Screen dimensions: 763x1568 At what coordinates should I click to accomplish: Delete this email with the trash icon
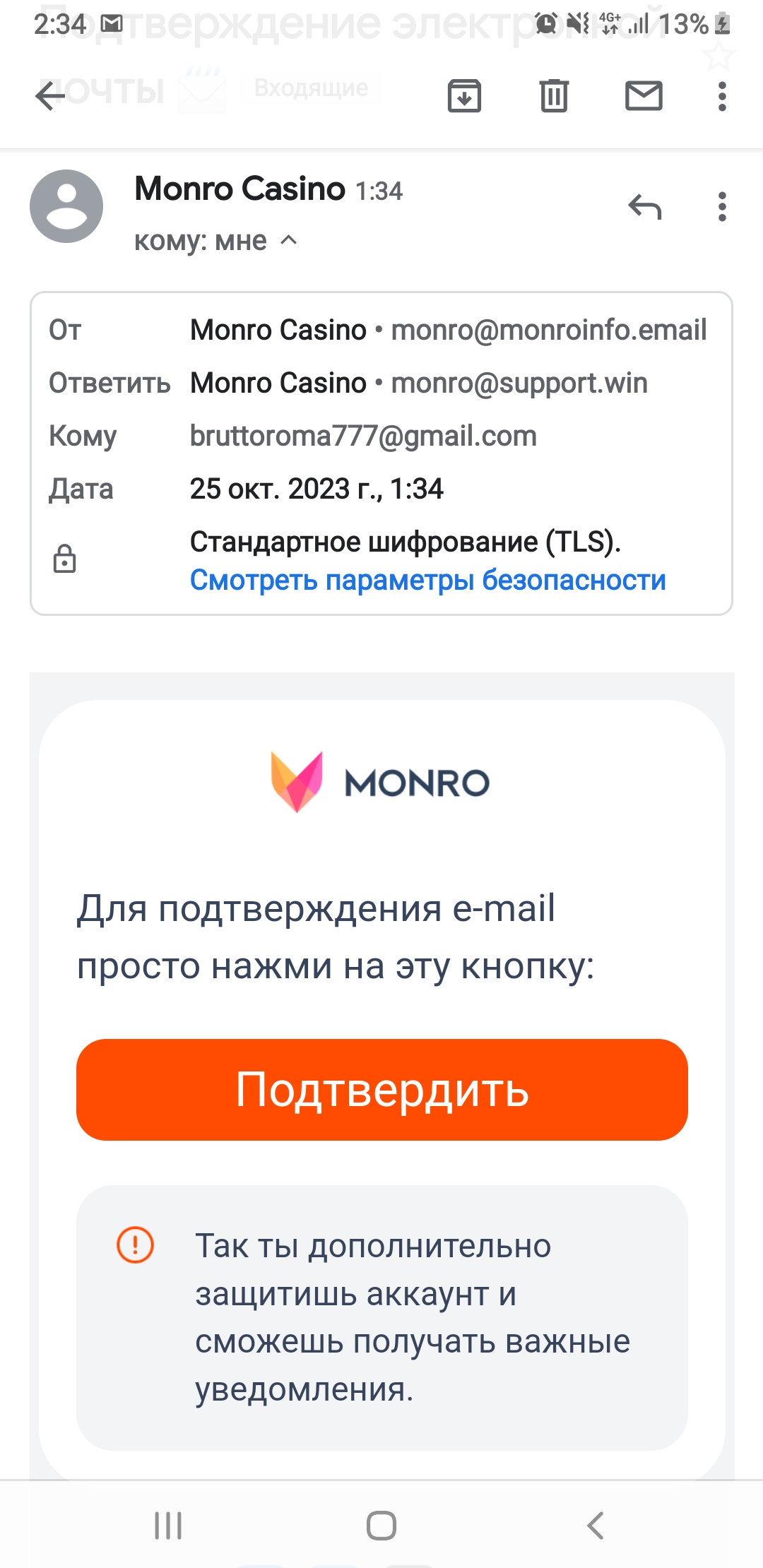coord(554,96)
